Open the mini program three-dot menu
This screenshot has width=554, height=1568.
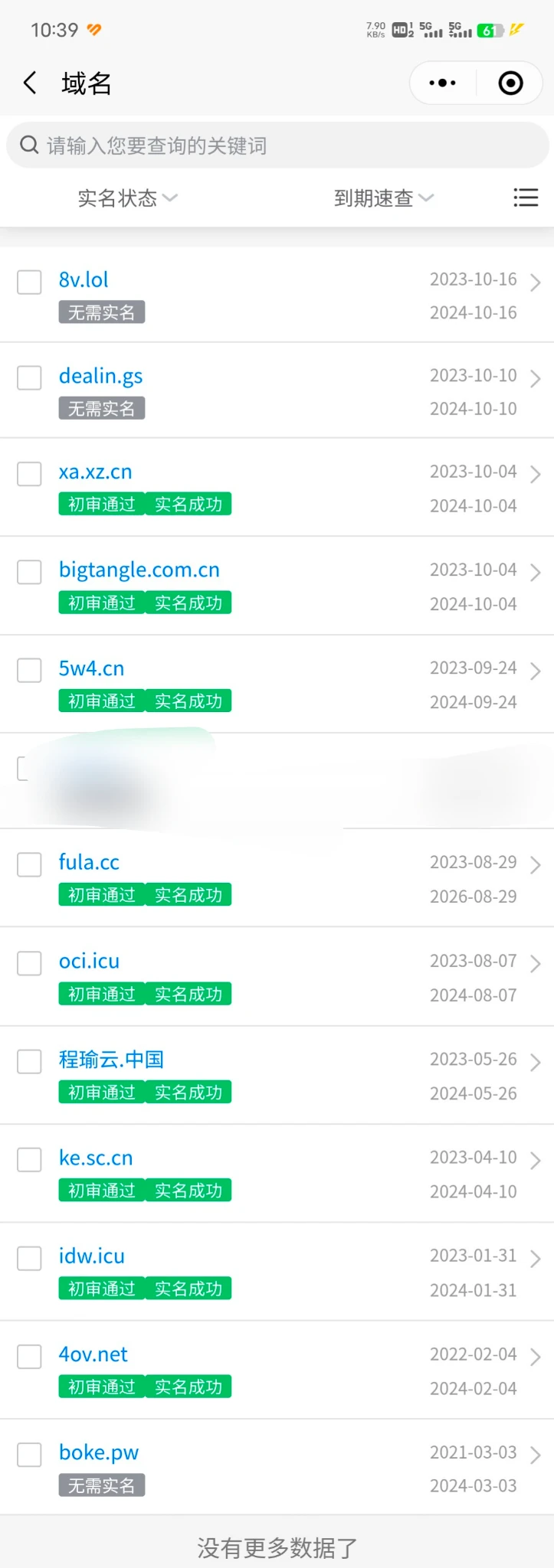pyautogui.click(x=442, y=83)
